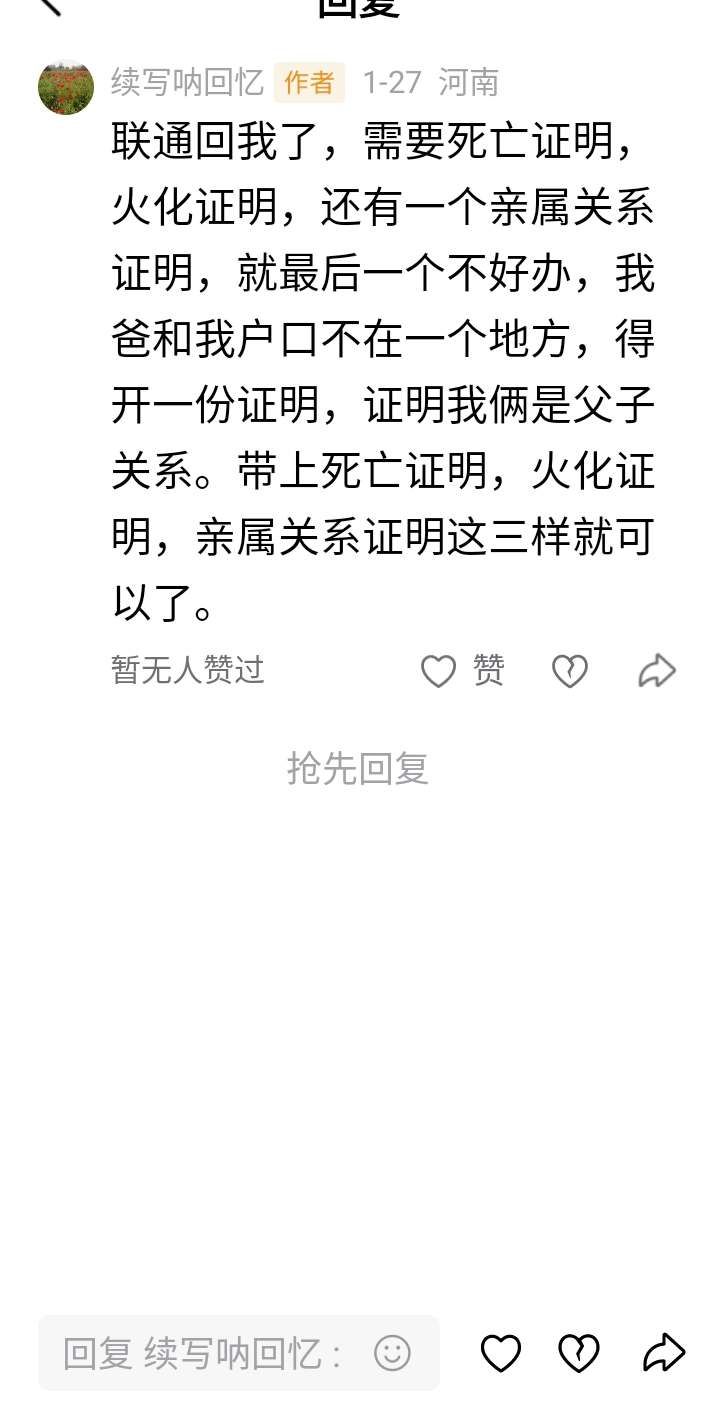Screen dimensions: 717x1408
Task: Tap the bottom bar heart like icon
Action: coord(501,1354)
